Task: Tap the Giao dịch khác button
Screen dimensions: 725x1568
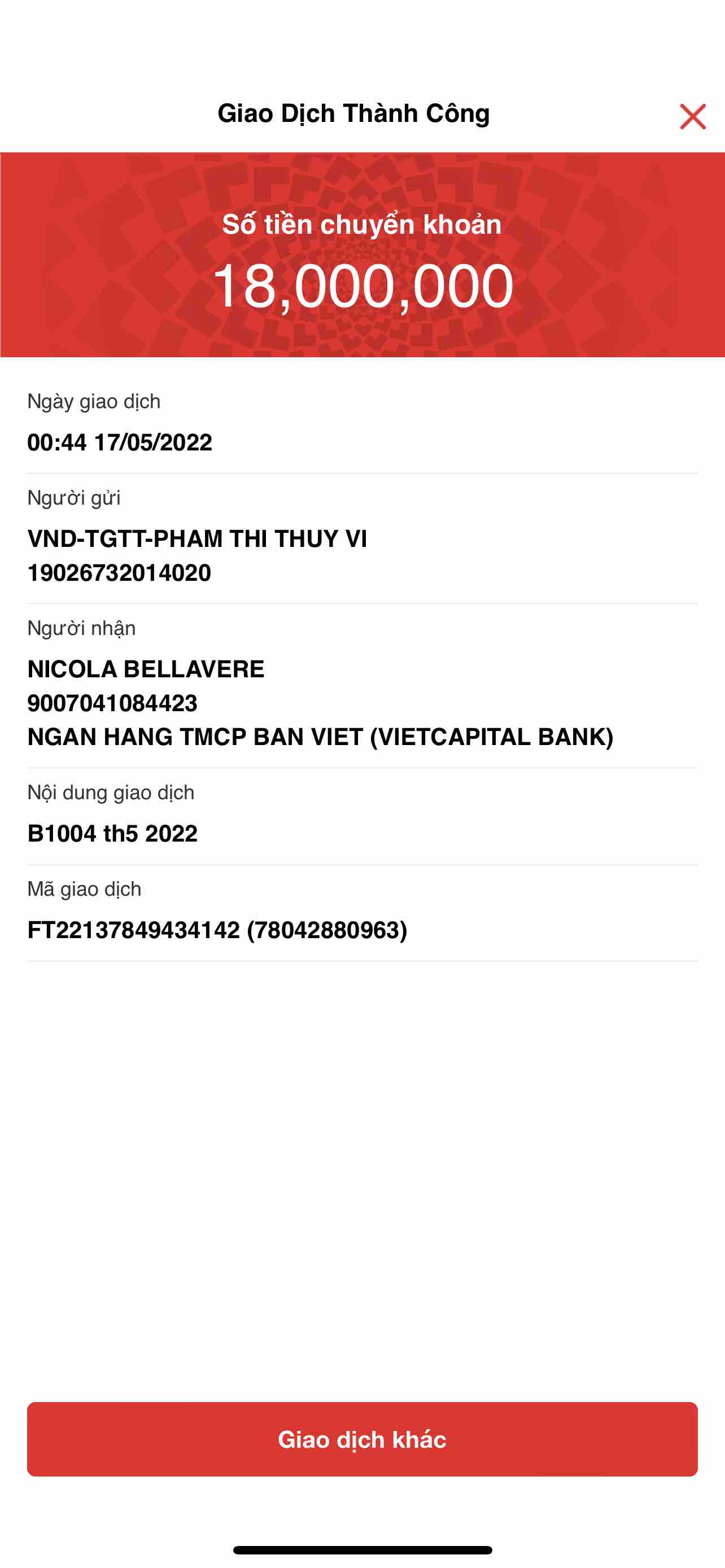Action: [x=362, y=1439]
